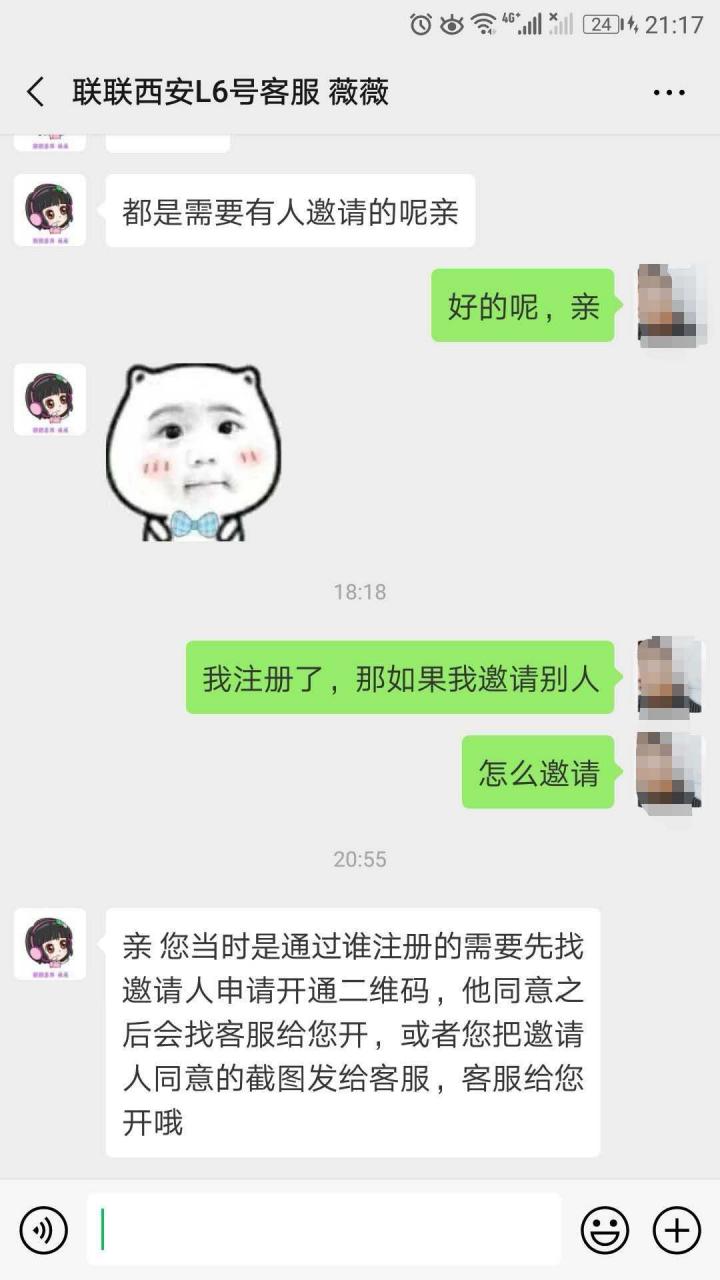Open the plus attachment menu
Viewport: 720px width, 1280px height.
pos(677,1230)
